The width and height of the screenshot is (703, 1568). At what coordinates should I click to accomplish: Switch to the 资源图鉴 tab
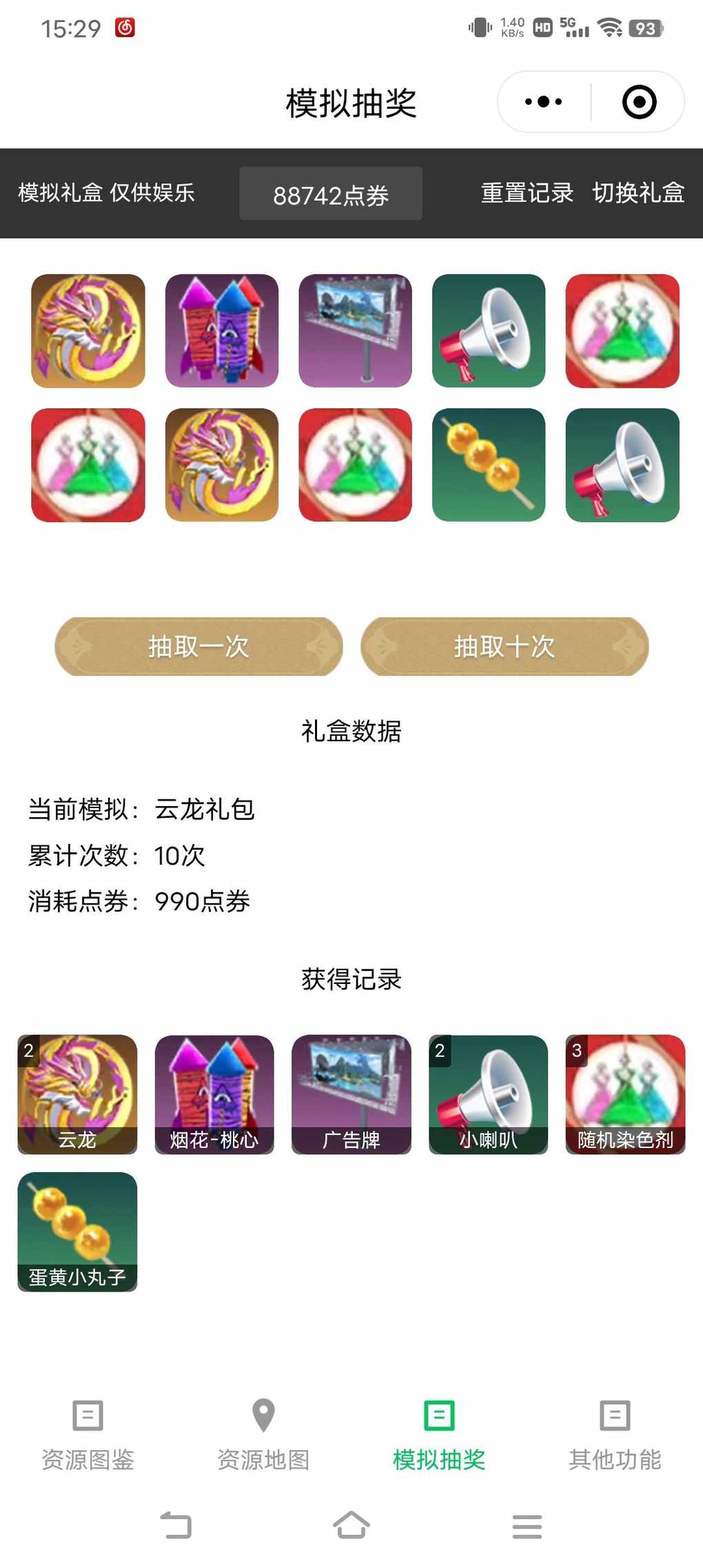click(88, 1436)
